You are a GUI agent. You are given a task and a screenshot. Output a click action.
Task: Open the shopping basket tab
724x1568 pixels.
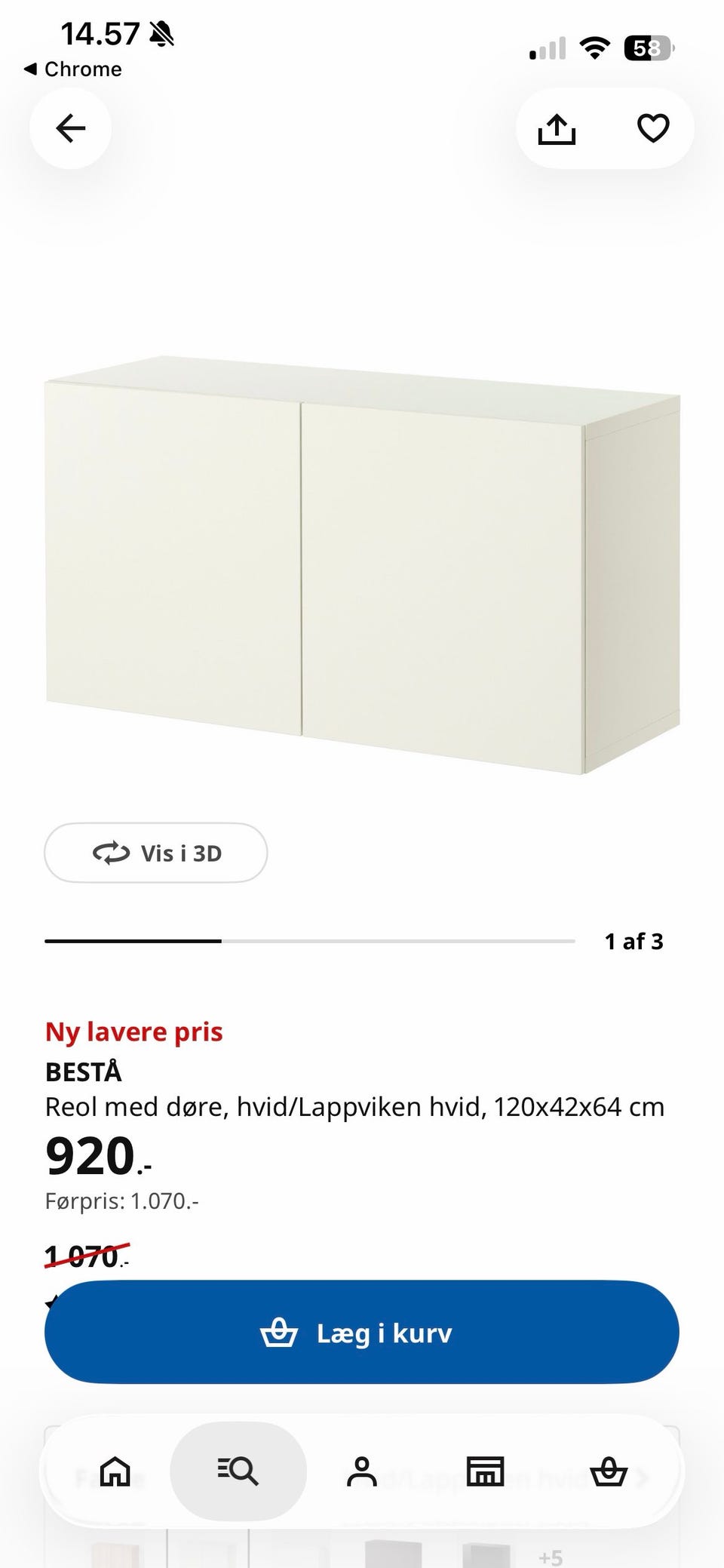click(609, 1471)
